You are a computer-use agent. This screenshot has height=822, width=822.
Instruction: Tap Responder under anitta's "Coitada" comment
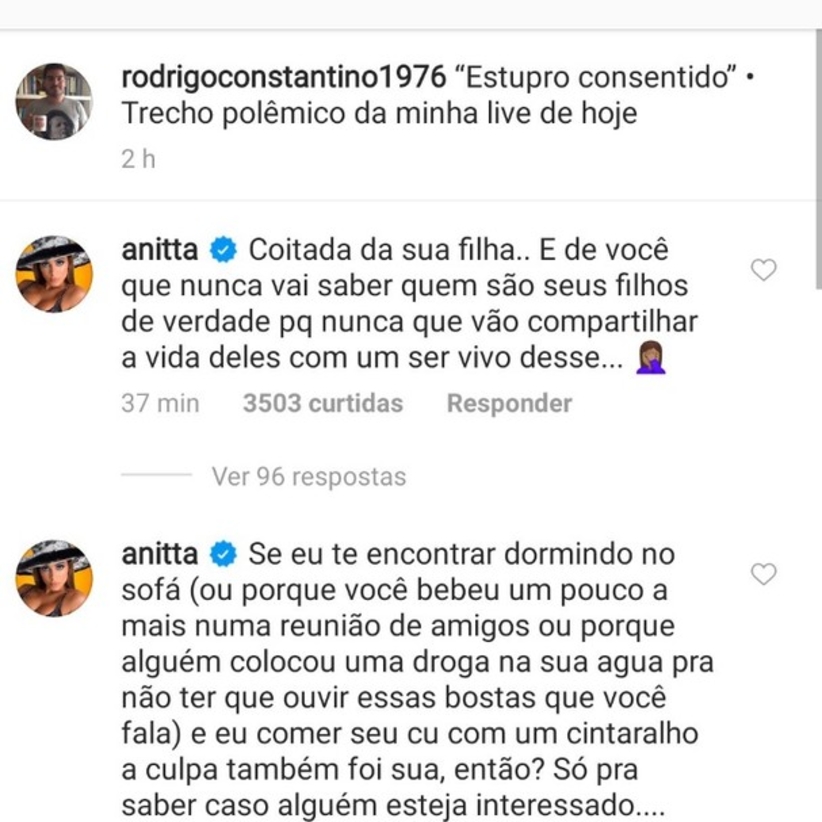coord(509,403)
